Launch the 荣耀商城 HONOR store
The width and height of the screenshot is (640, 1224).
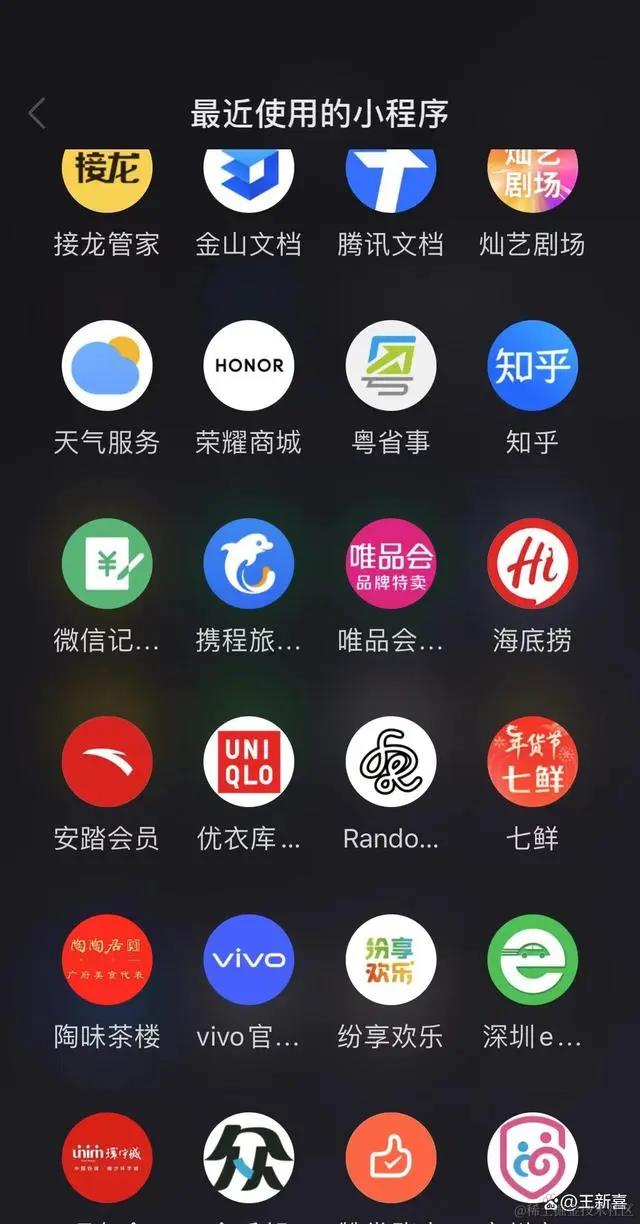(x=249, y=366)
